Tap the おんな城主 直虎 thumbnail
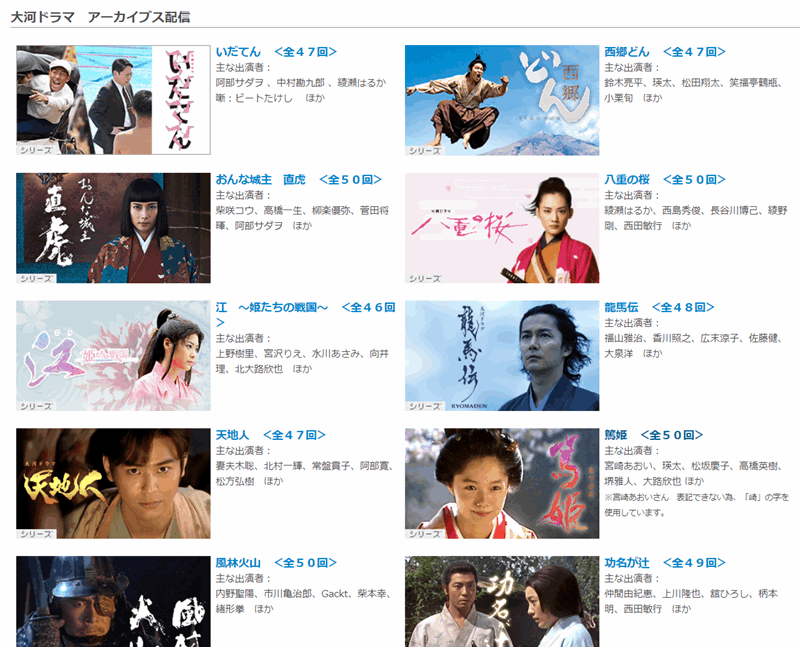 pos(113,228)
